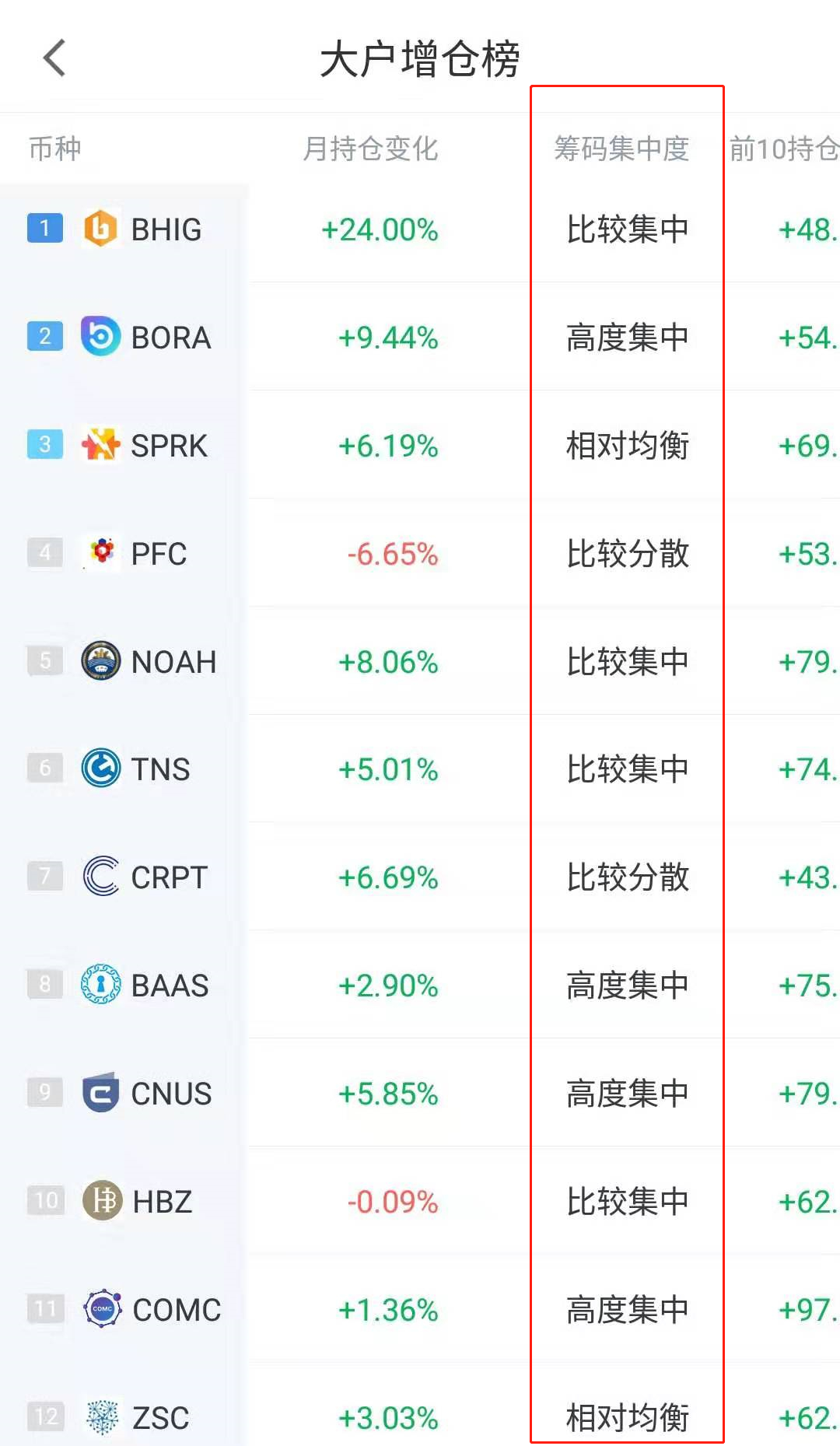This screenshot has width=840, height=1446.
Task: Open the NOAH coin row
Action: pos(420,661)
